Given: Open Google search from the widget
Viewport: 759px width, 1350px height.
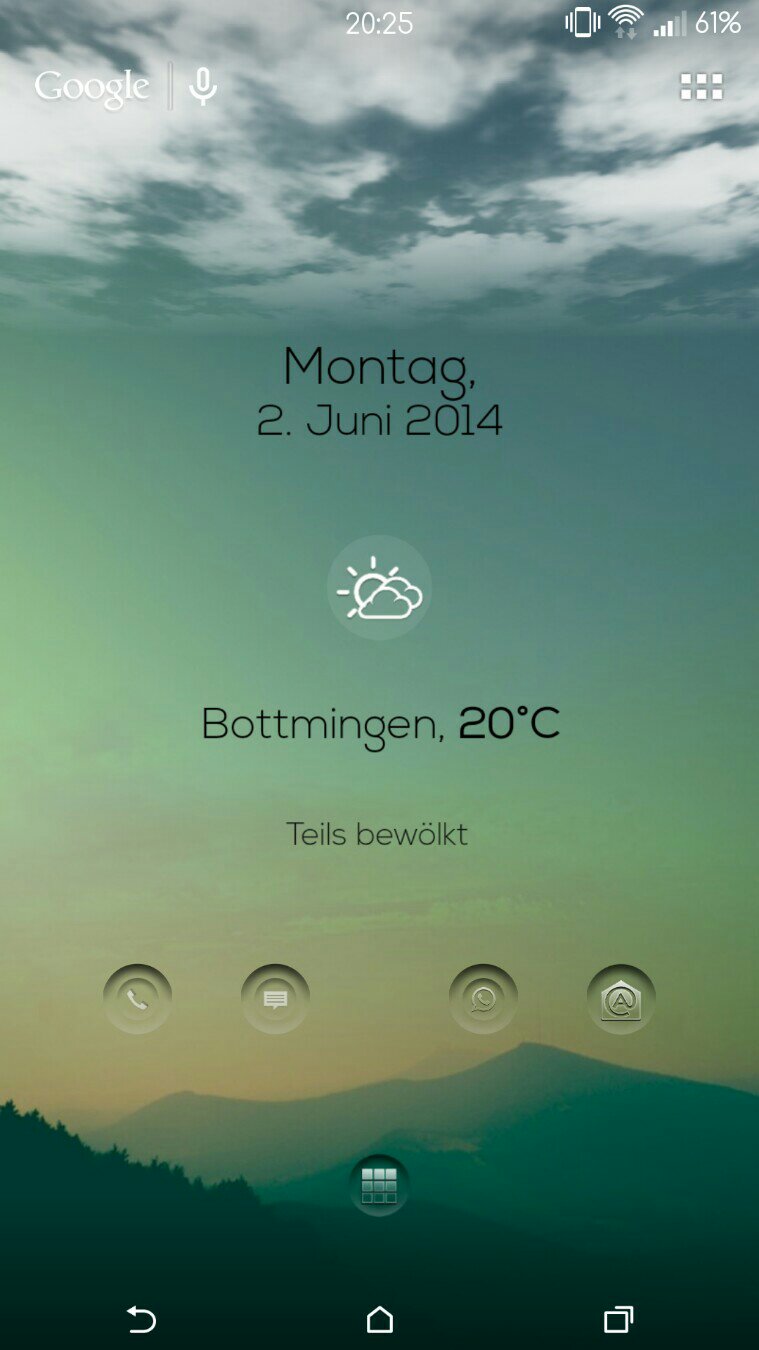Looking at the screenshot, I should click(x=92, y=87).
